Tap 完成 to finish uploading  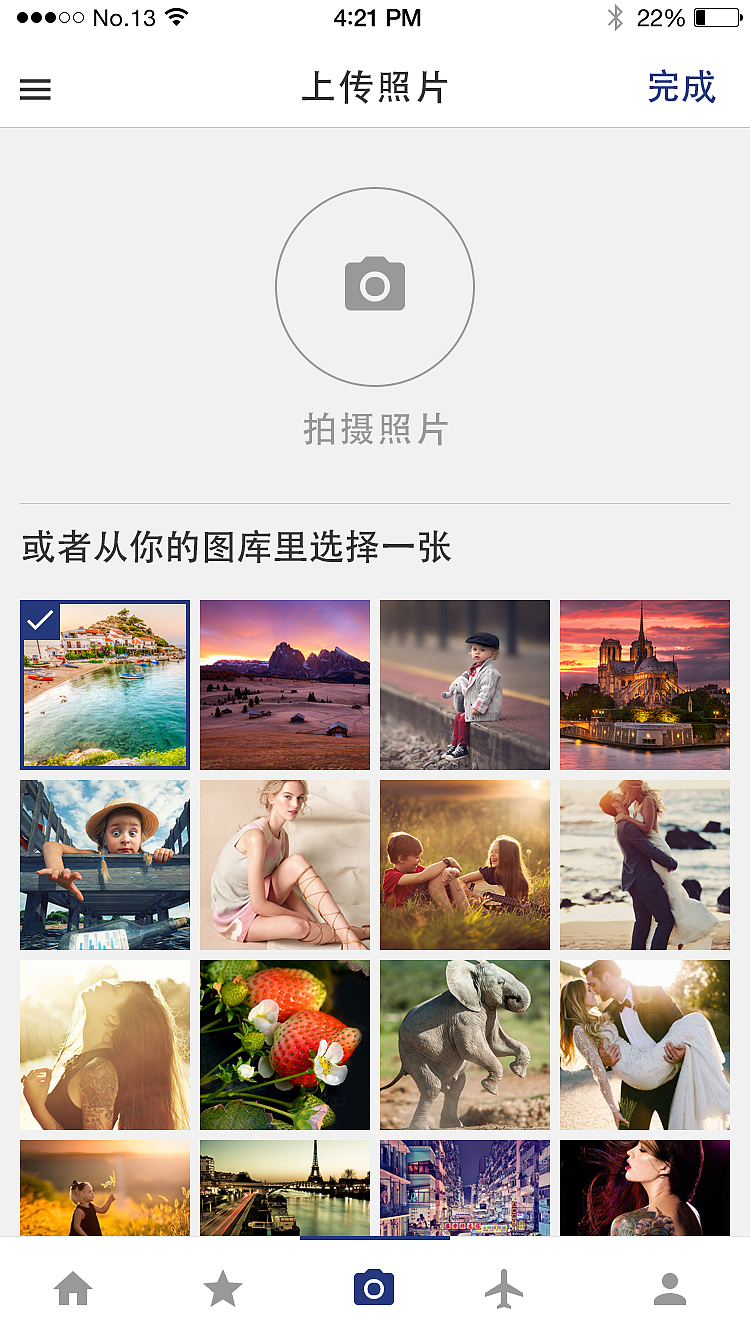click(x=681, y=88)
